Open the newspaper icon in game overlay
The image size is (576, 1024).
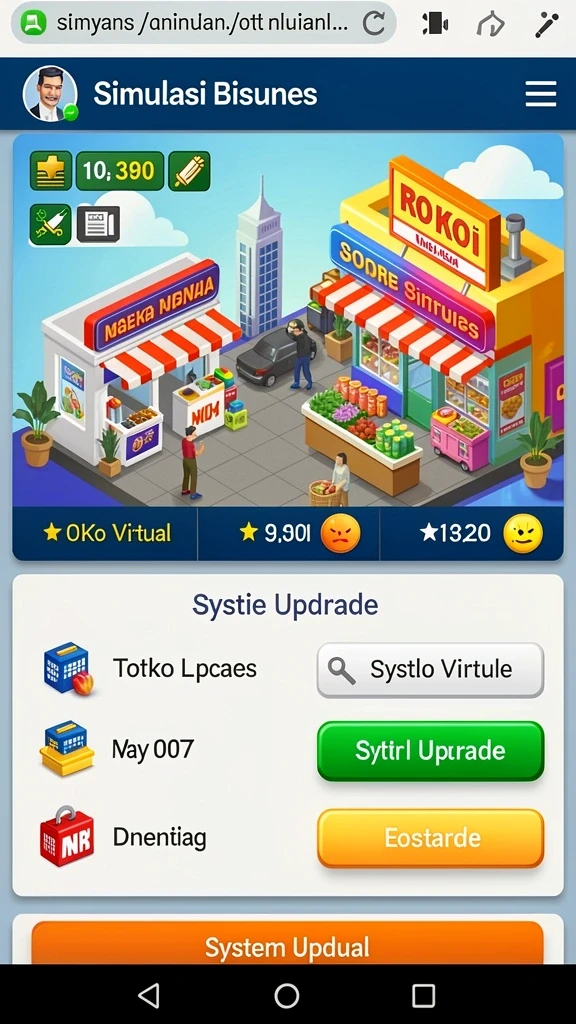pyautogui.click(x=99, y=225)
